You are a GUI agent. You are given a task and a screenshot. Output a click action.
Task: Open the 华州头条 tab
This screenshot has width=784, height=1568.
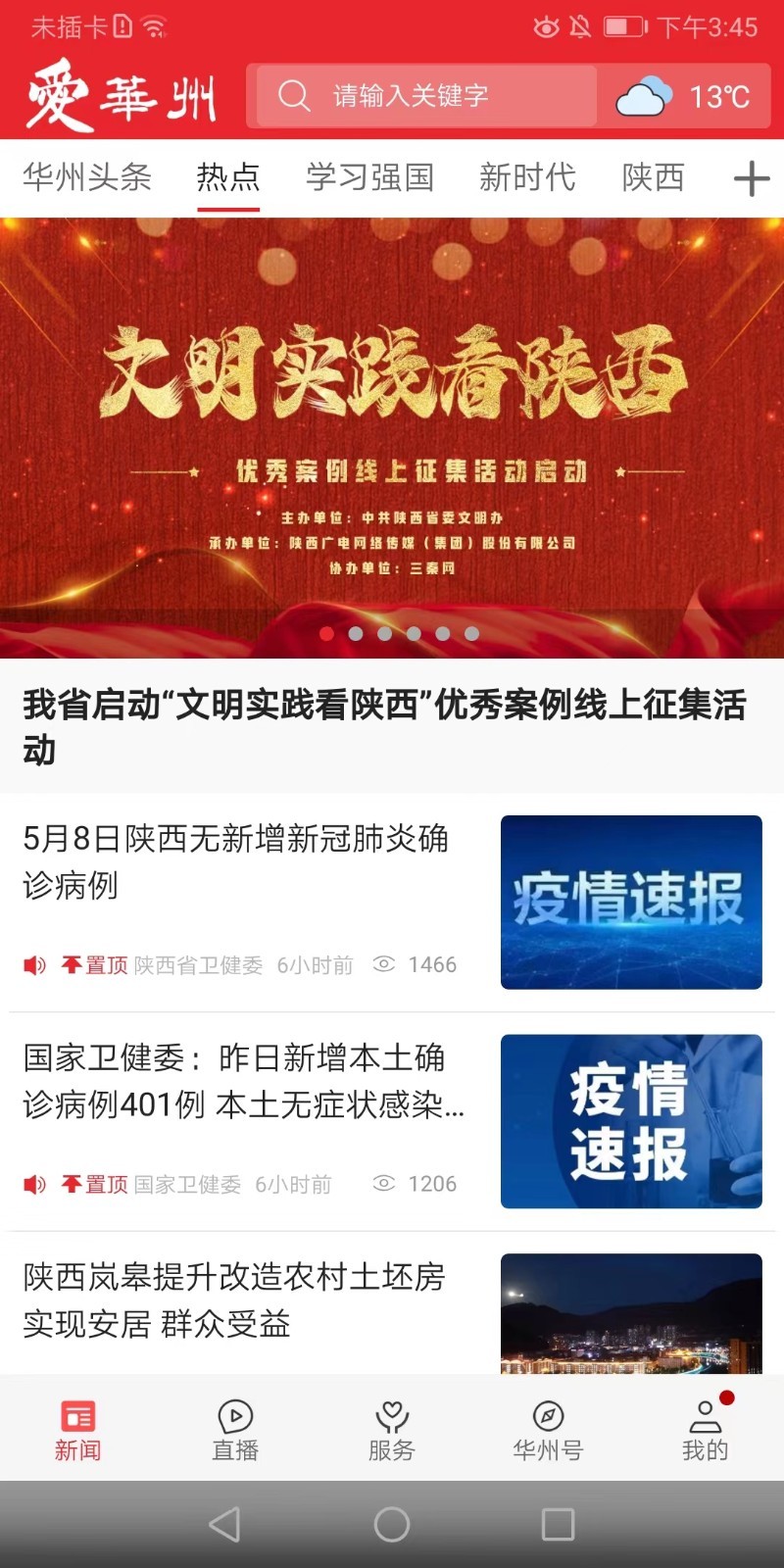click(86, 178)
